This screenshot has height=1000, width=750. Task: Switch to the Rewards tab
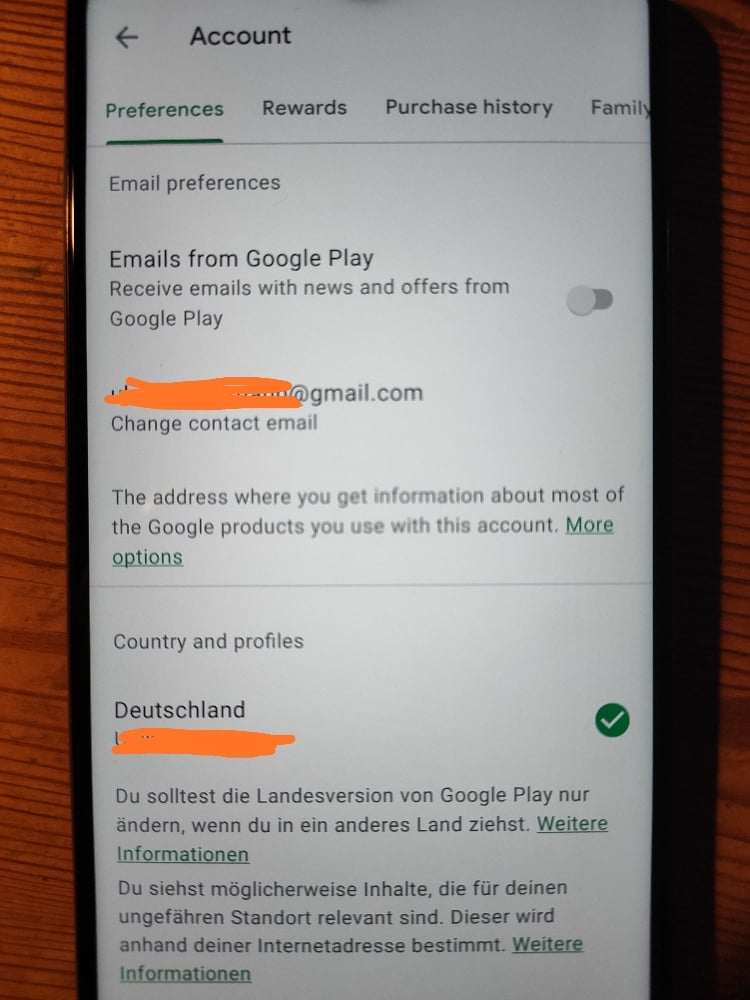coord(304,108)
